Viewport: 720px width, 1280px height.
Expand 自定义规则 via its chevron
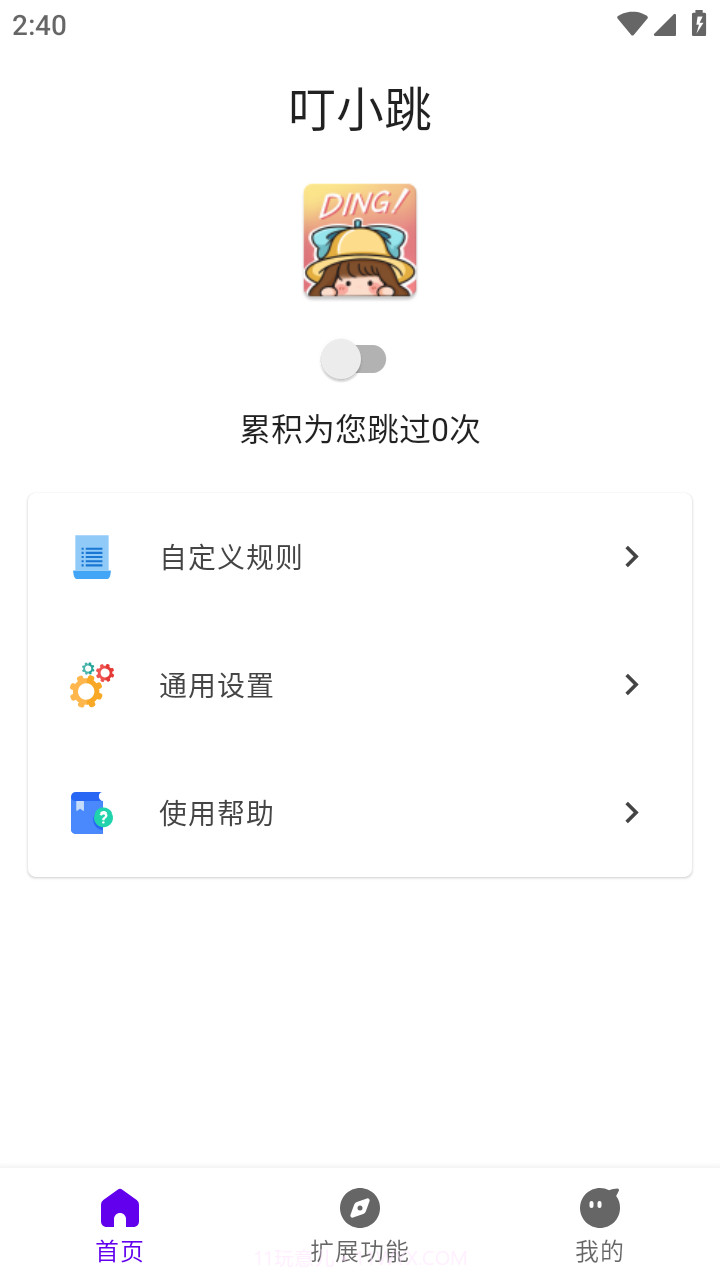click(x=631, y=557)
